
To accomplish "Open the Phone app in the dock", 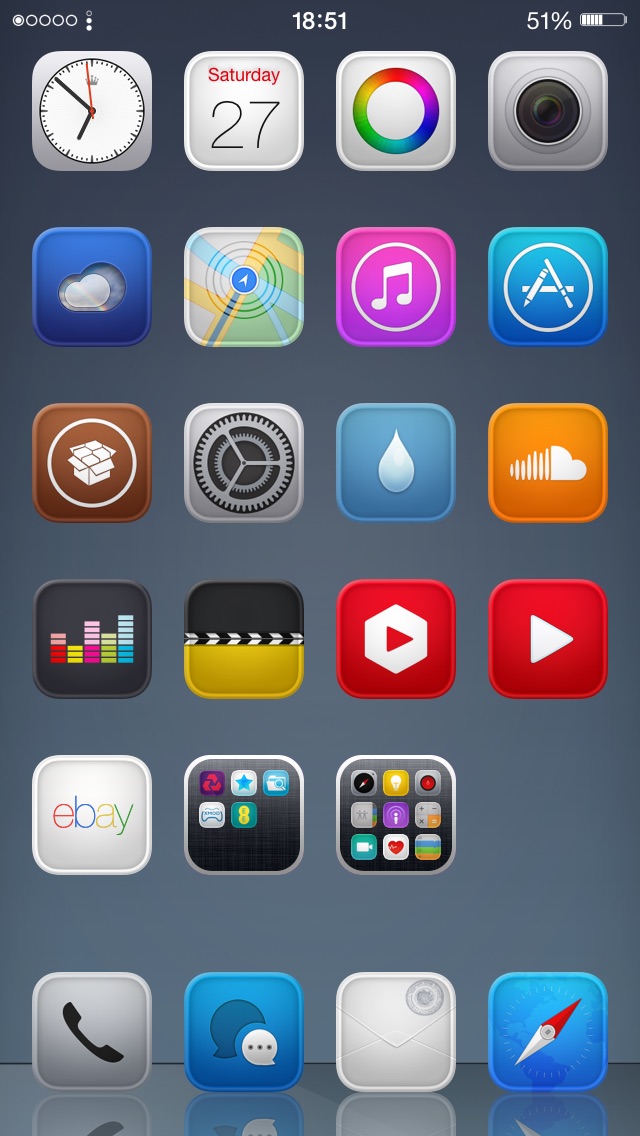I will coord(92,1032).
